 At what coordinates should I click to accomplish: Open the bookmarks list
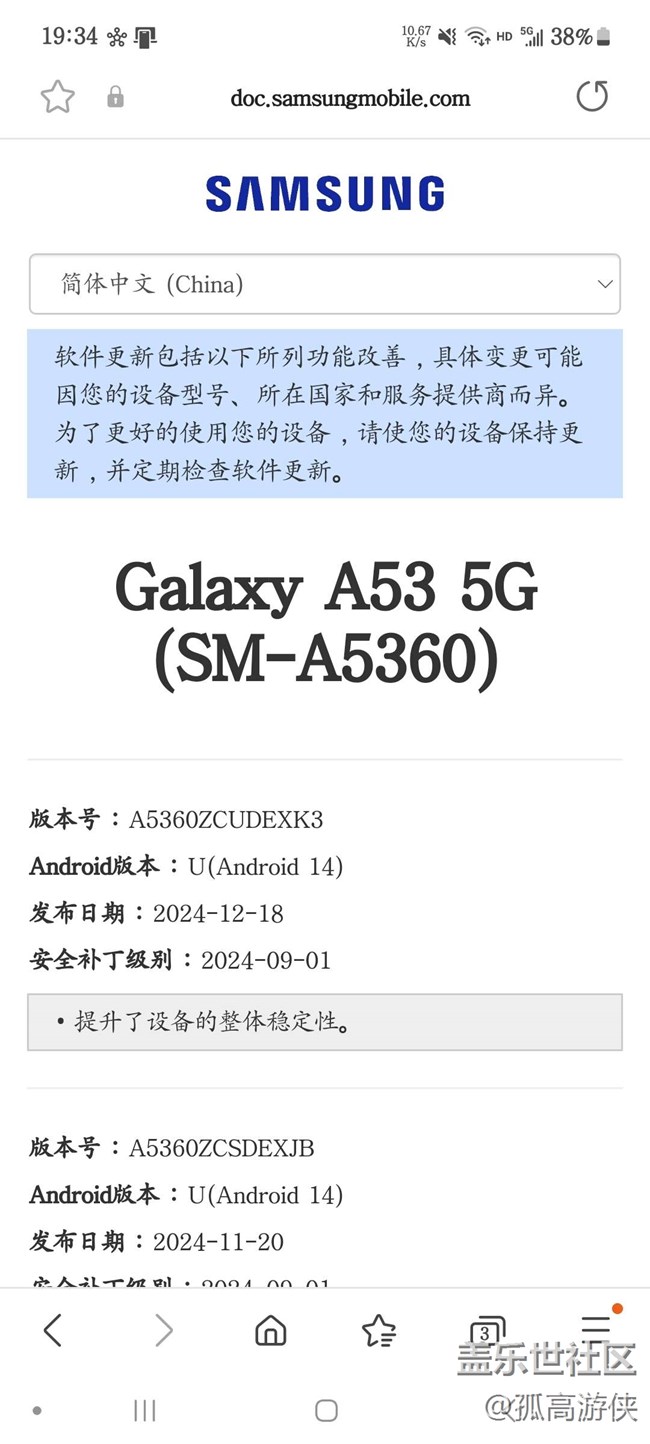click(x=378, y=1330)
